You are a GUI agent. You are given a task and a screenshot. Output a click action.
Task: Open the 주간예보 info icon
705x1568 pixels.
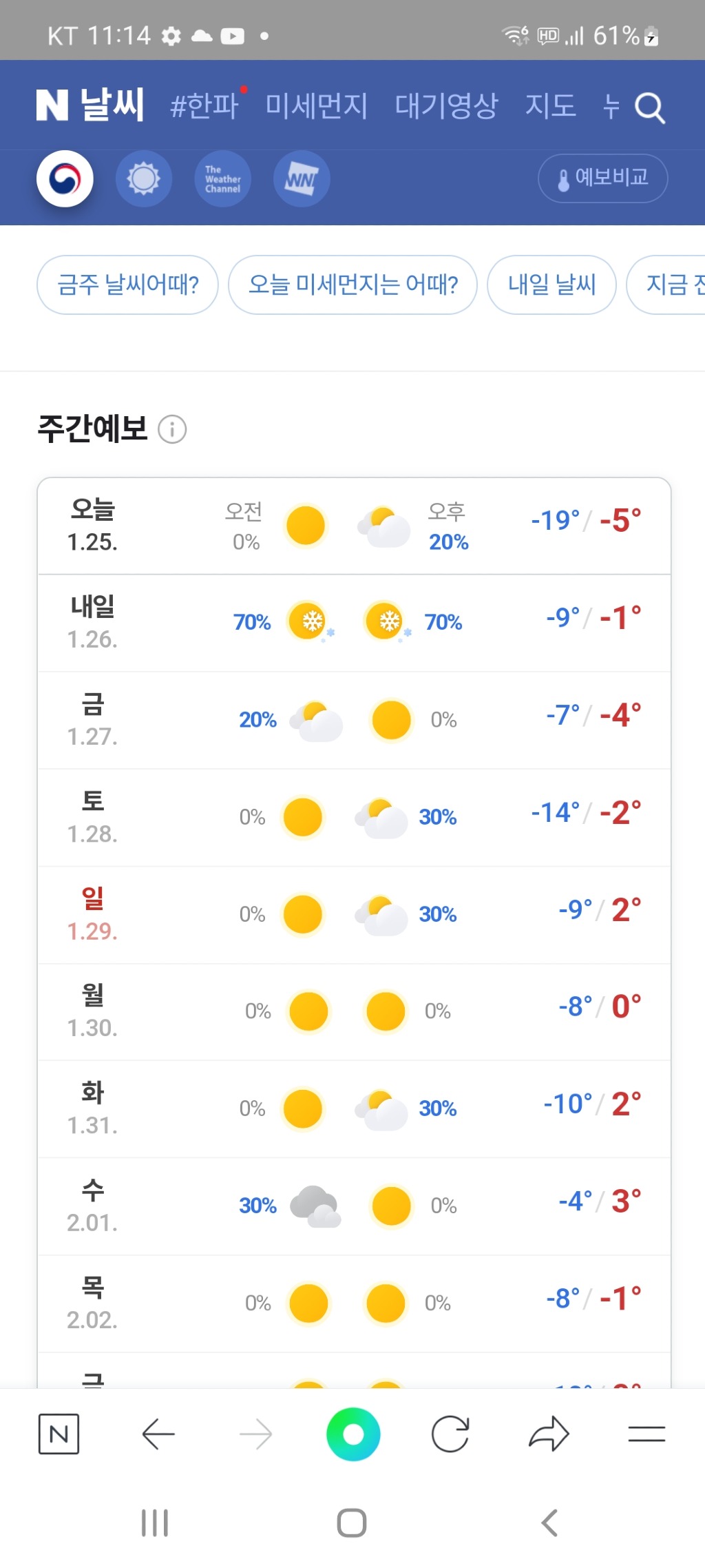[x=172, y=429]
